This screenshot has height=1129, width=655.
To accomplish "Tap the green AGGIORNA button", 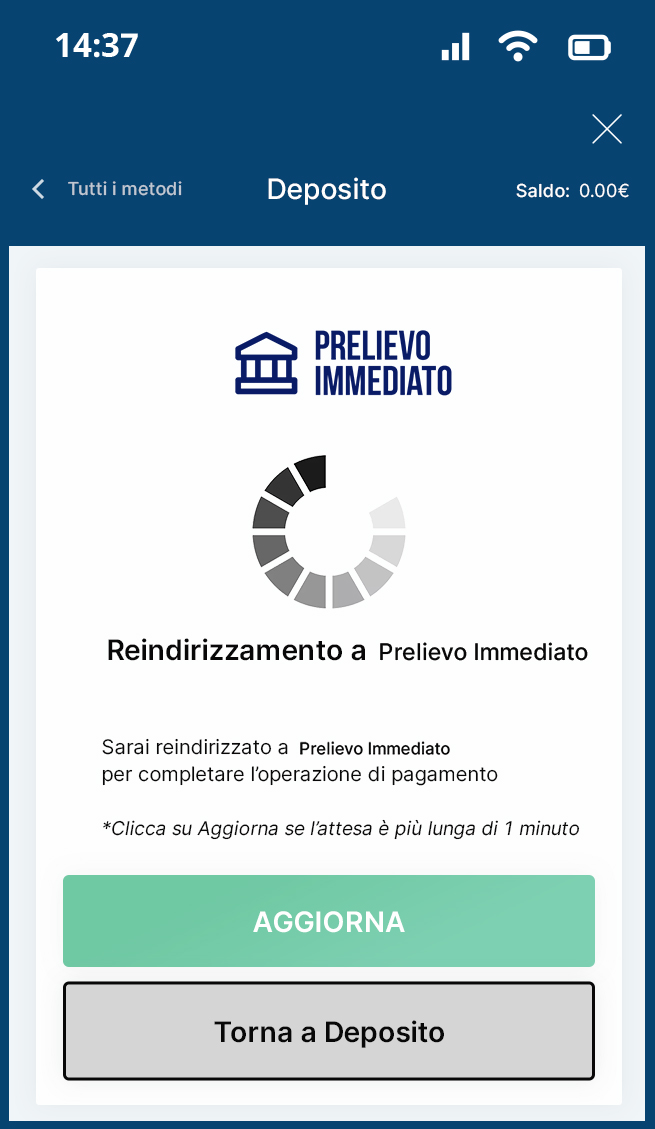I will point(329,921).
